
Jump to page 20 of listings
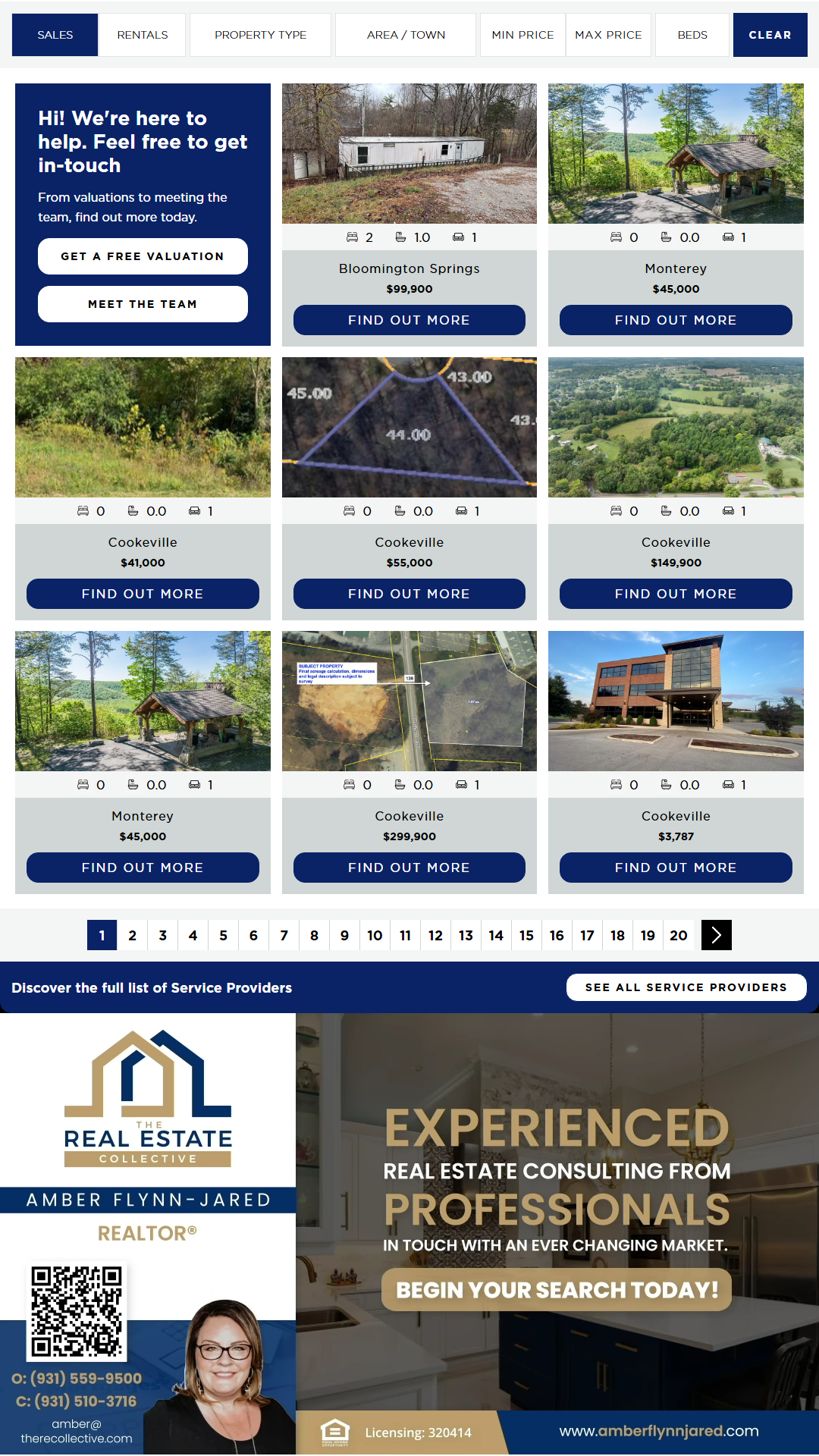[679, 935]
